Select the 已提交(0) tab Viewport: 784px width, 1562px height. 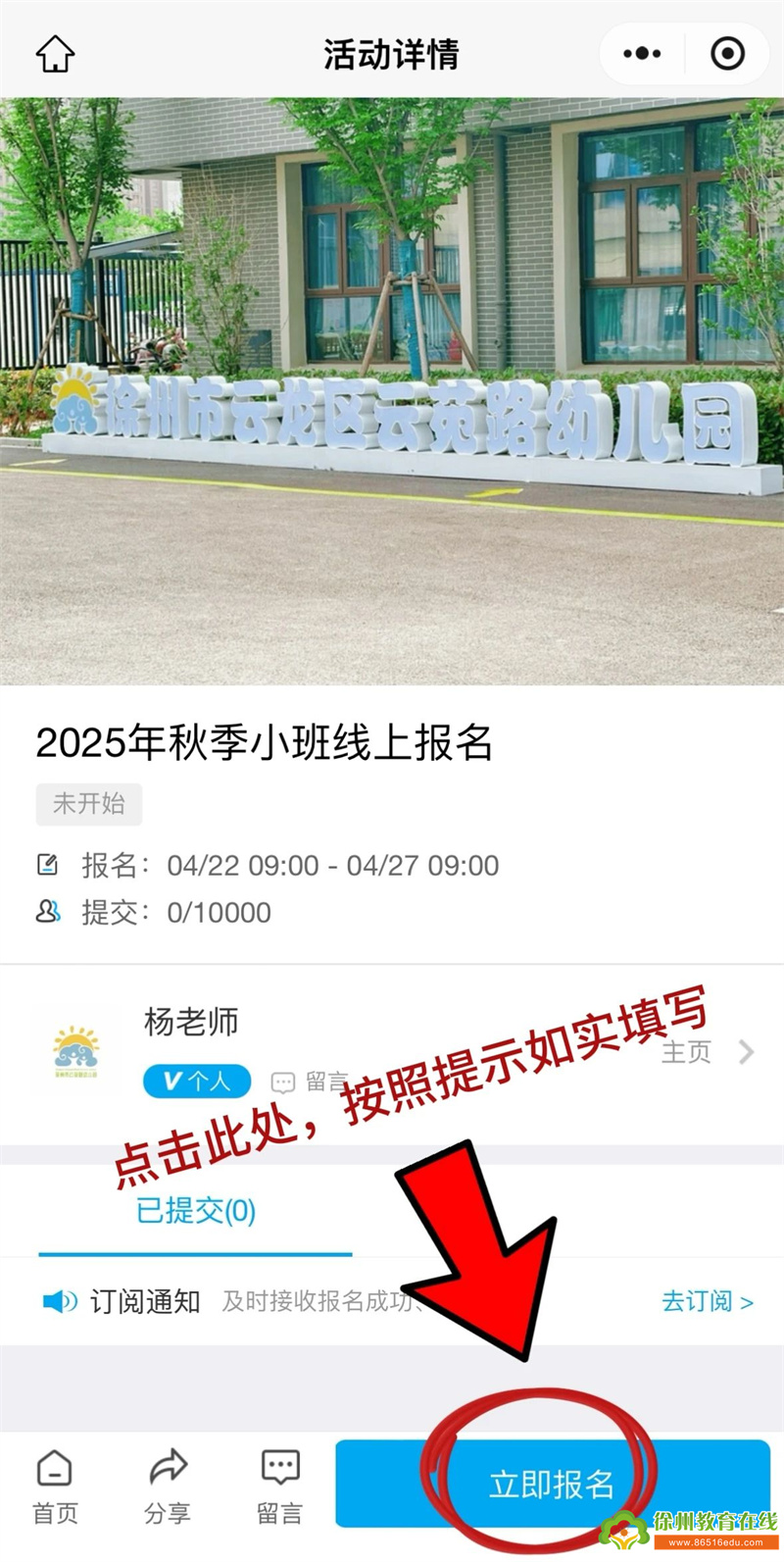(196, 1211)
